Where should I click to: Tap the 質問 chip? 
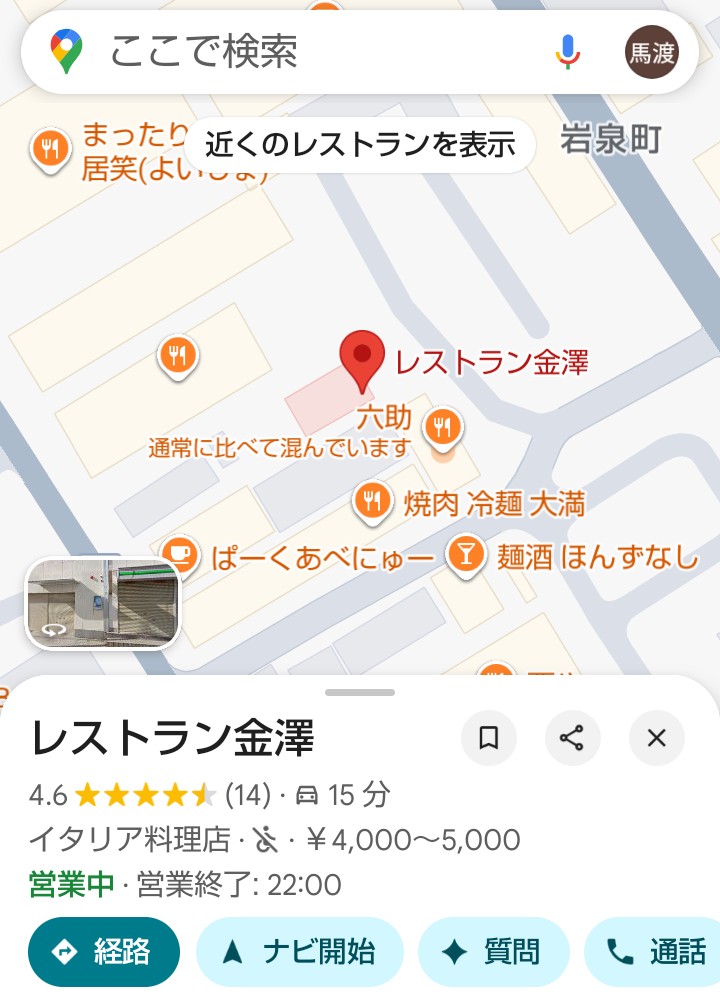493,952
